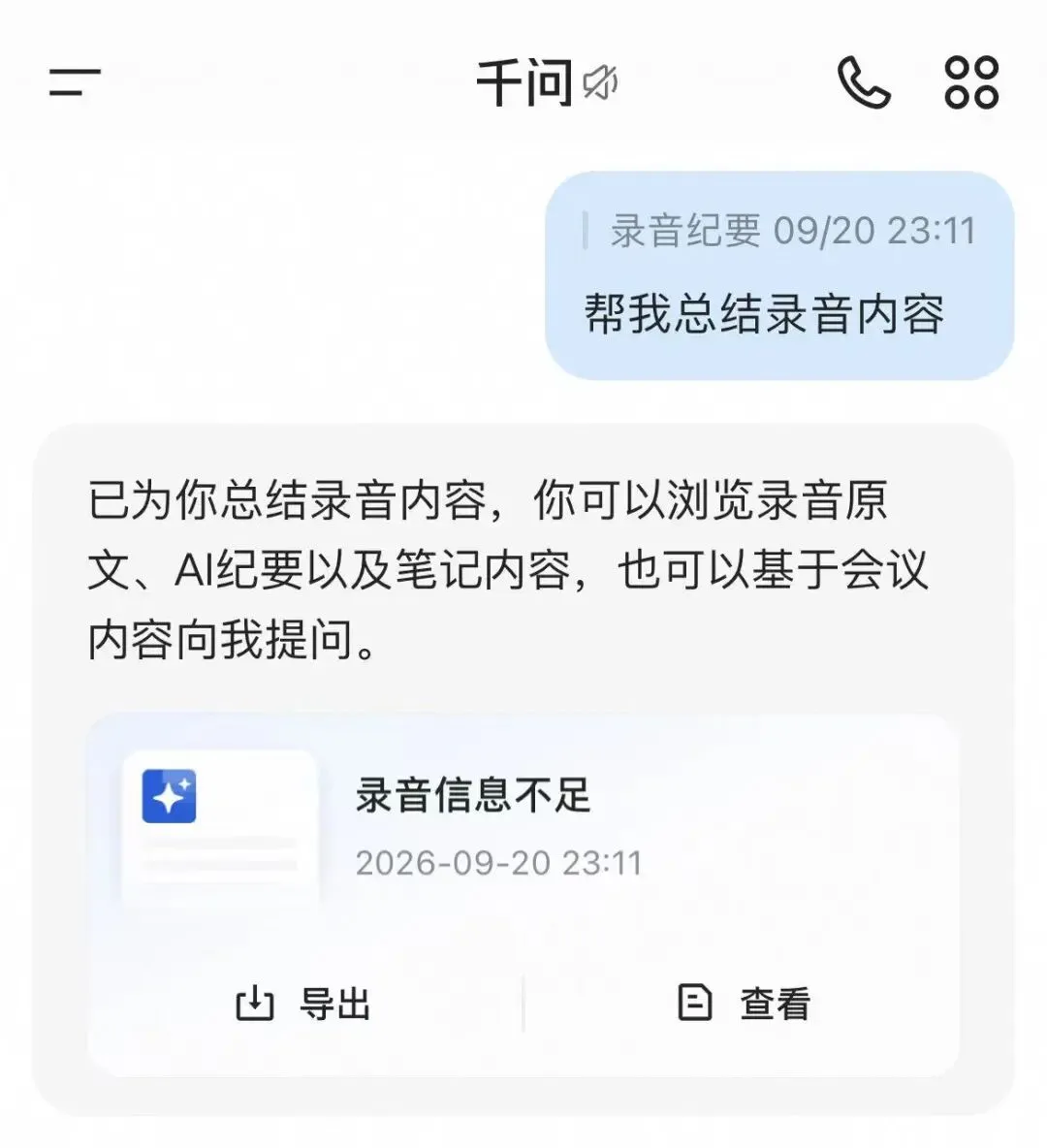Open the four-circle apps grid
1047x1148 pixels.
coord(971,82)
